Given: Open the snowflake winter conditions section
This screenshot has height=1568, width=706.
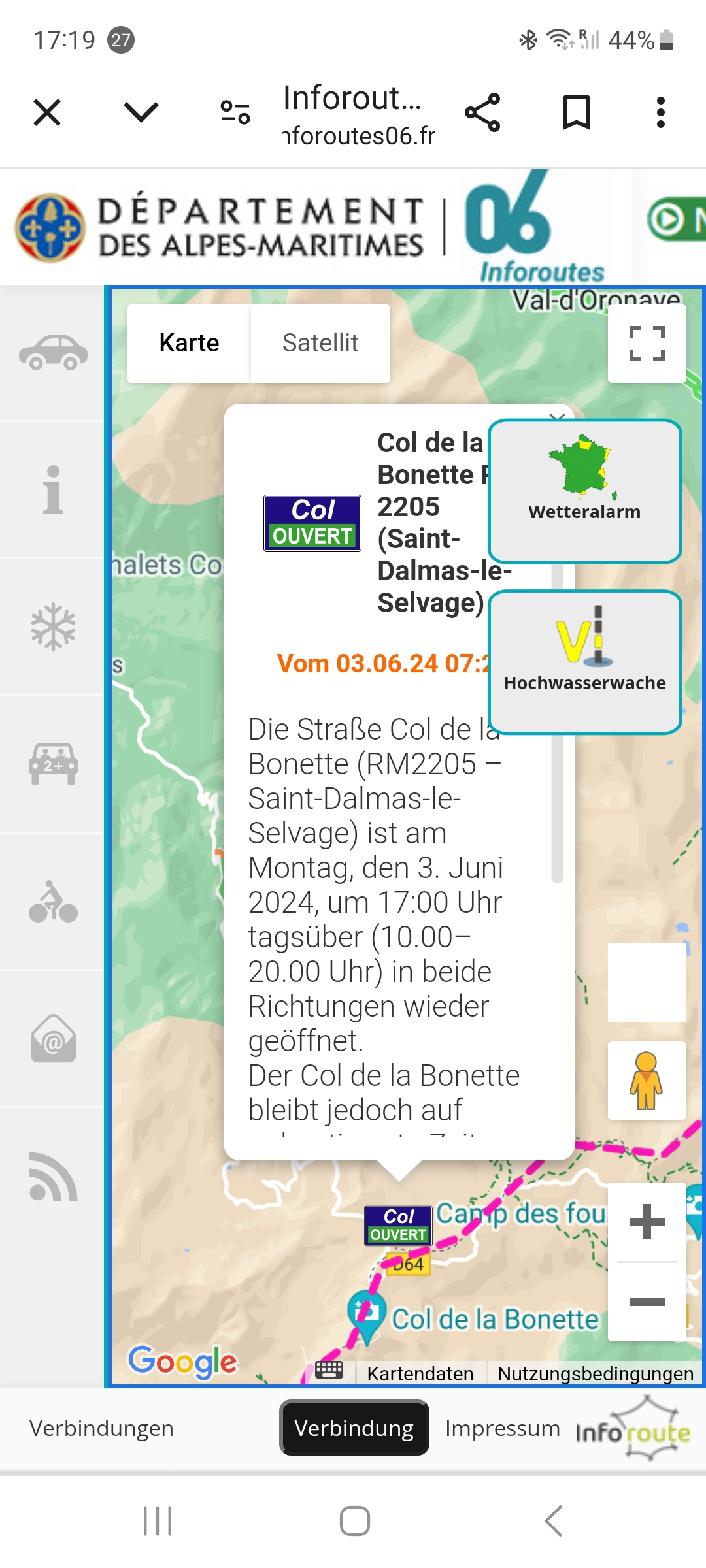Looking at the screenshot, I should [x=53, y=627].
